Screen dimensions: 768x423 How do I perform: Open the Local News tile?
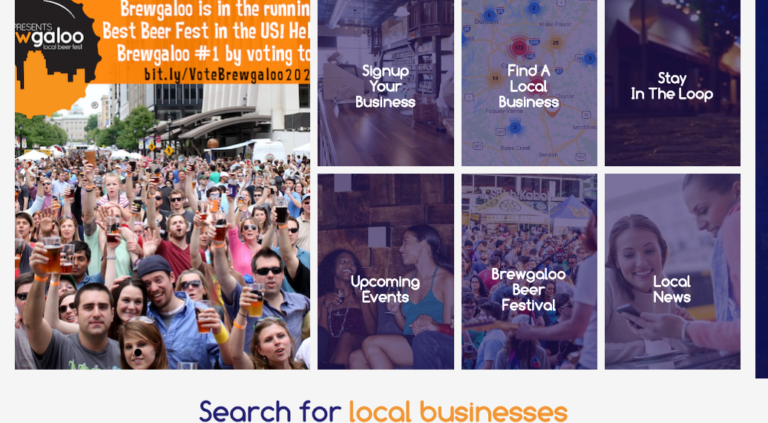coord(672,288)
